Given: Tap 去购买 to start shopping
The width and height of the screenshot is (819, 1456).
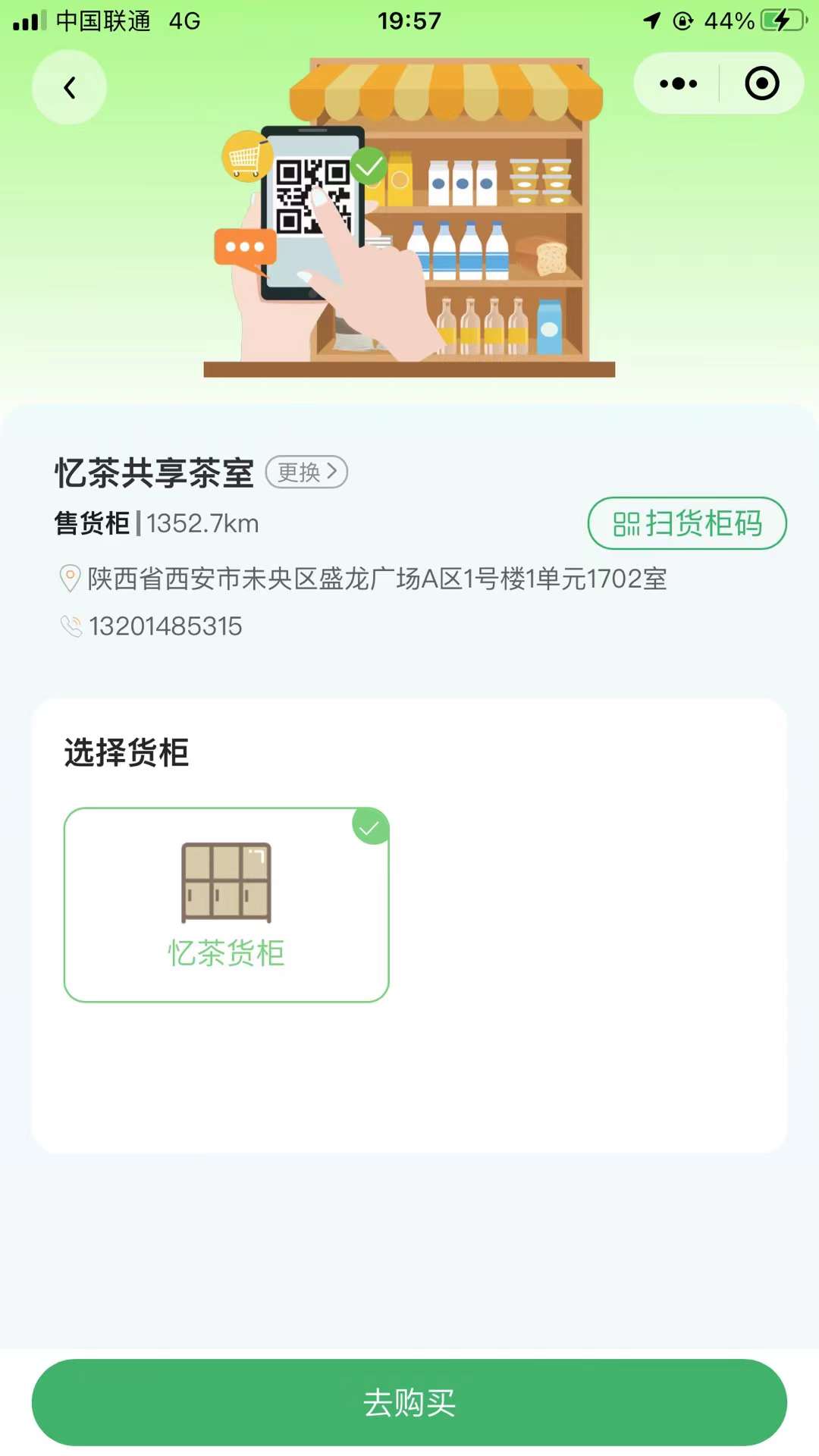Looking at the screenshot, I should 409,1402.
